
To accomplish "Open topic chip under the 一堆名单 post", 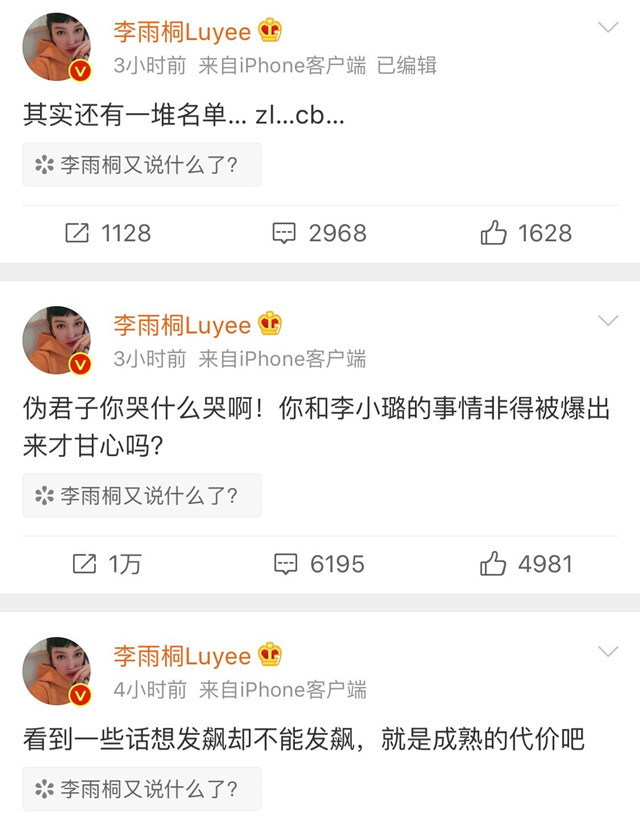I will [x=142, y=165].
